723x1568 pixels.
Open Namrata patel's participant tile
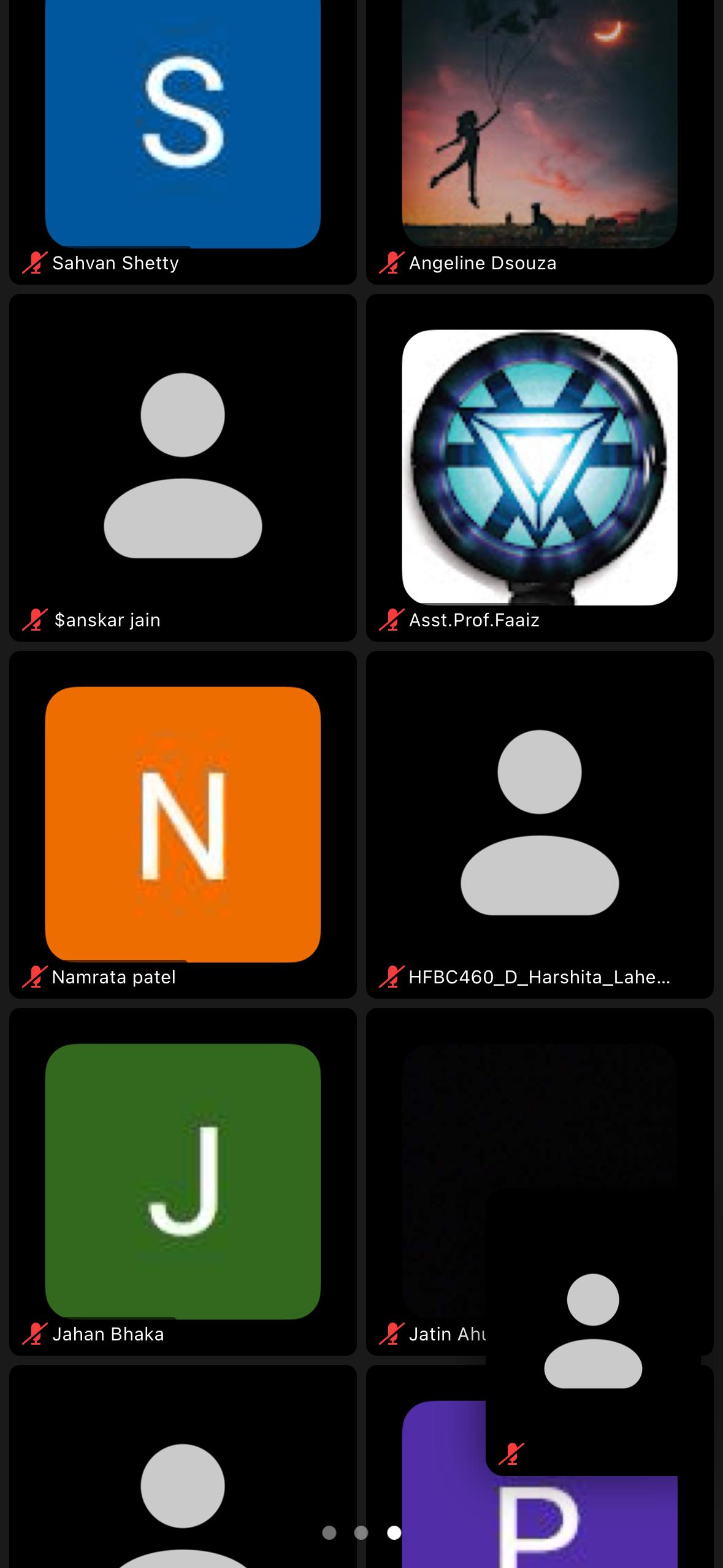pyautogui.click(x=183, y=824)
